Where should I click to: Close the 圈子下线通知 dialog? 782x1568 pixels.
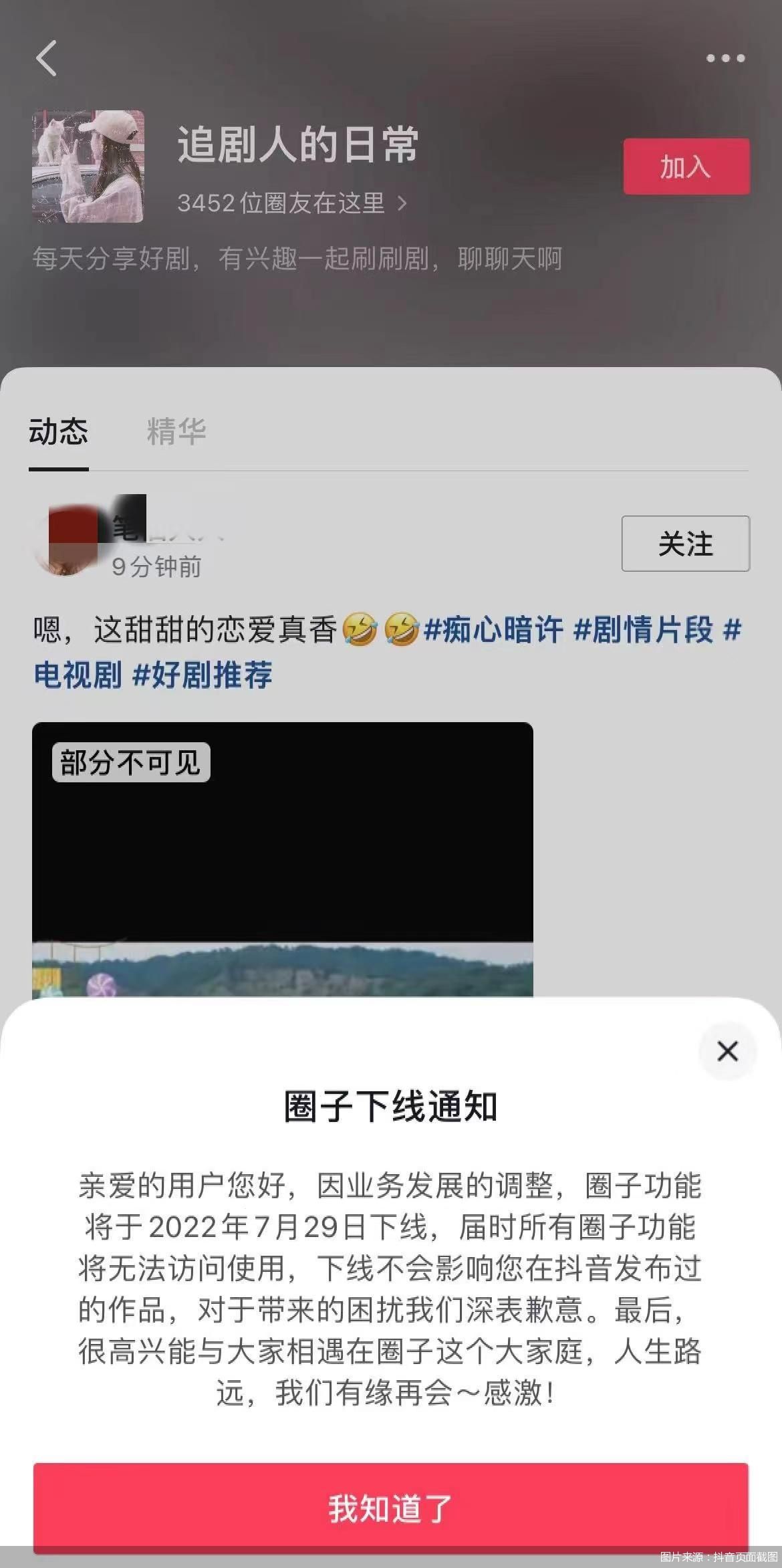727,1051
